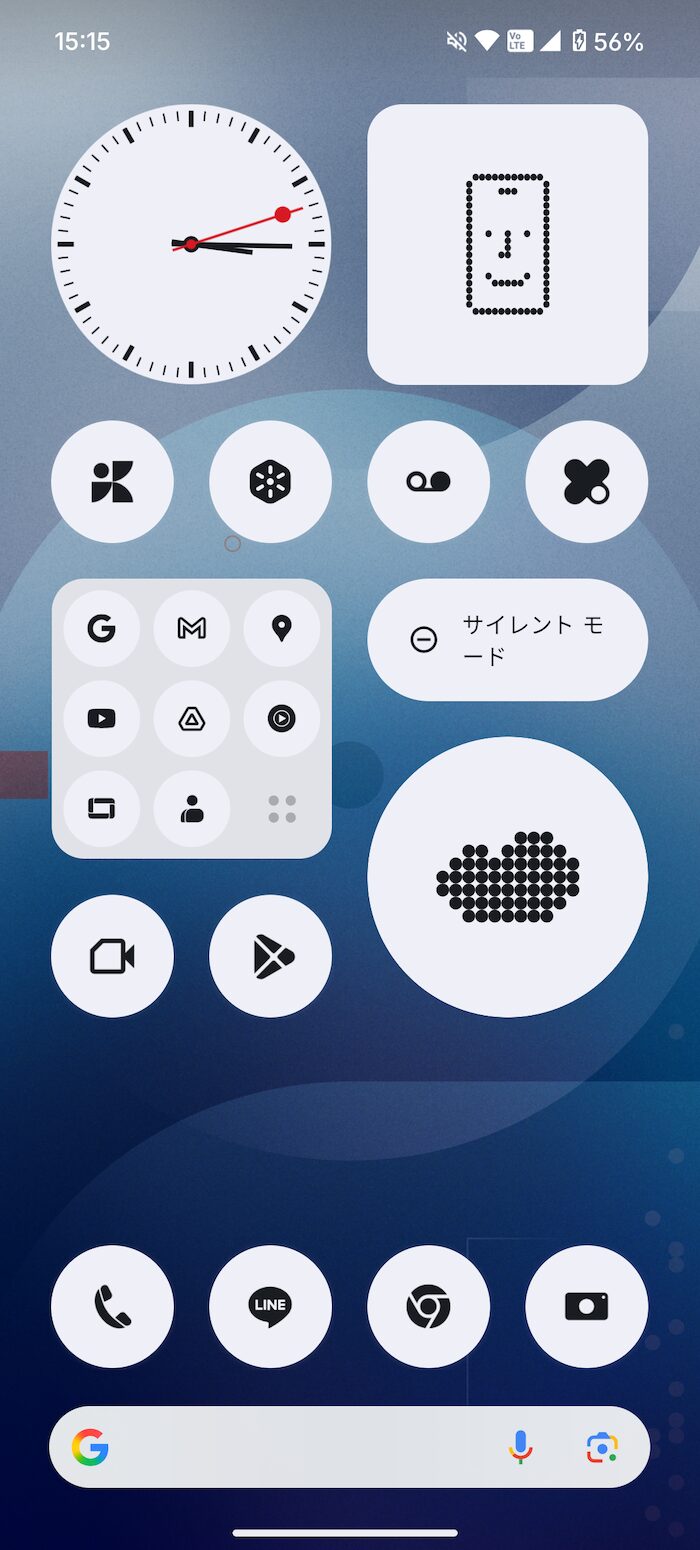
Task: Open the Phone dialer app
Action: click(112, 1306)
